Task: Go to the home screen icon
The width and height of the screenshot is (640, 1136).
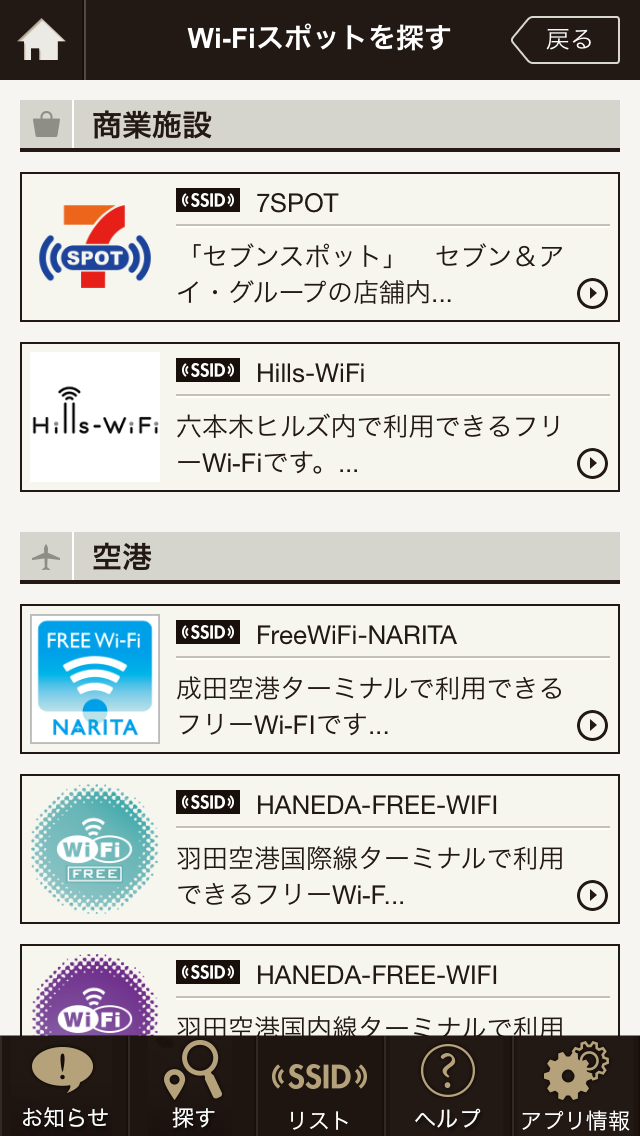Action: tap(41, 40)
